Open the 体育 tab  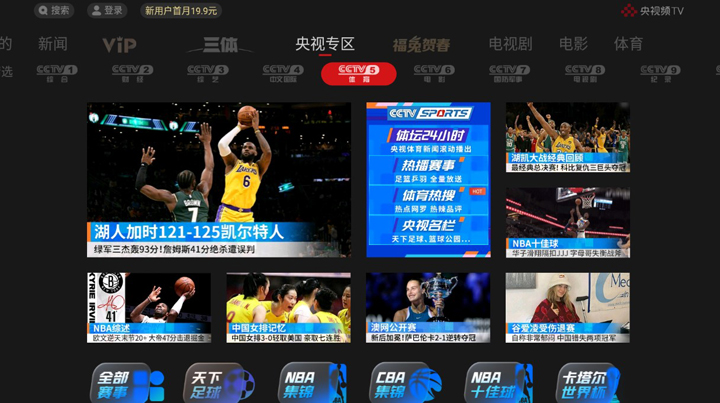pos(628,44)
